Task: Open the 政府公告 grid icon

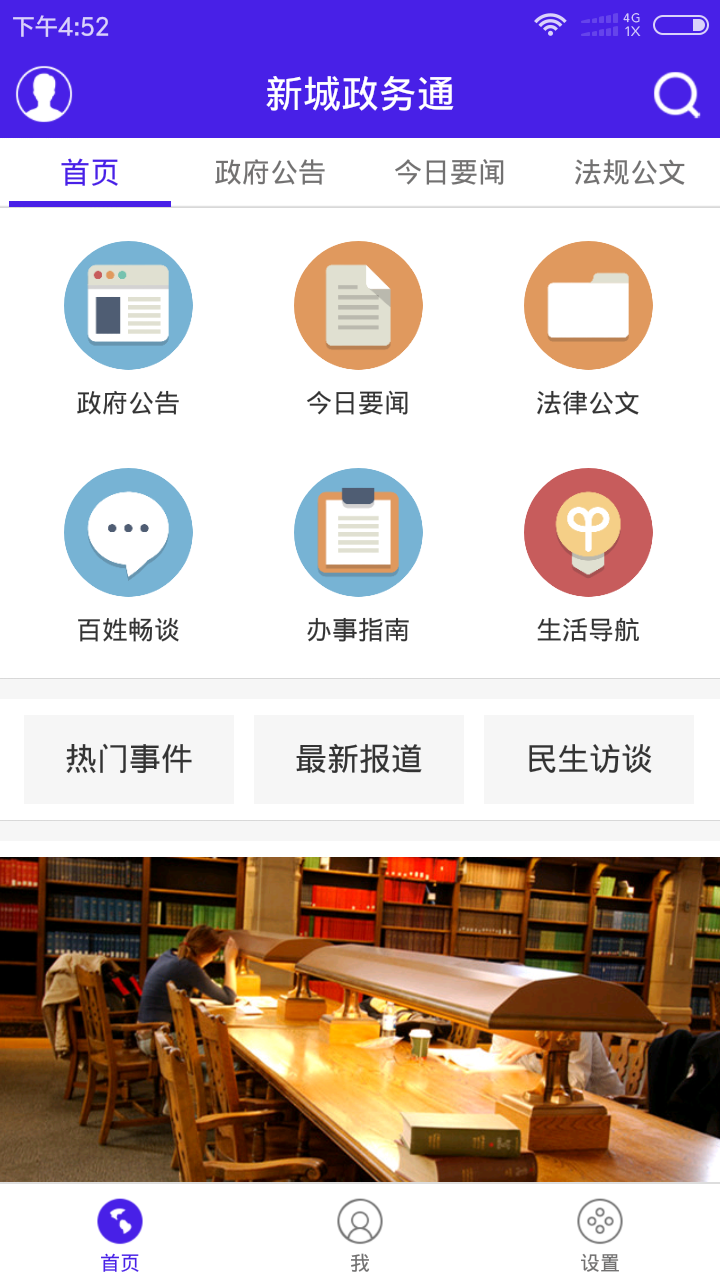Action: [128, 306]
